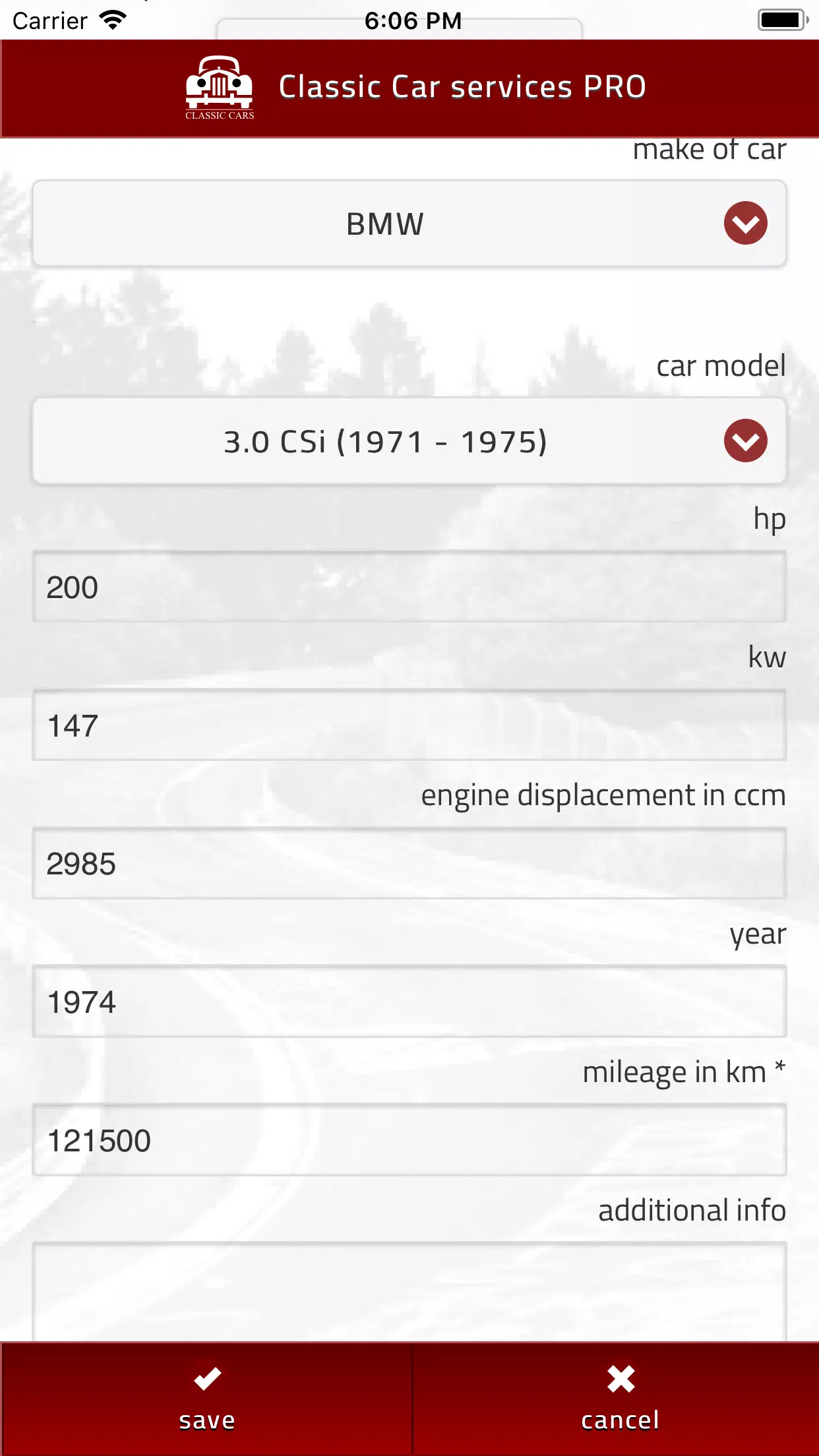819x1456 pixels.
Task: Tap the engine displacement field with 2985
Action: (x=409, y=863)
